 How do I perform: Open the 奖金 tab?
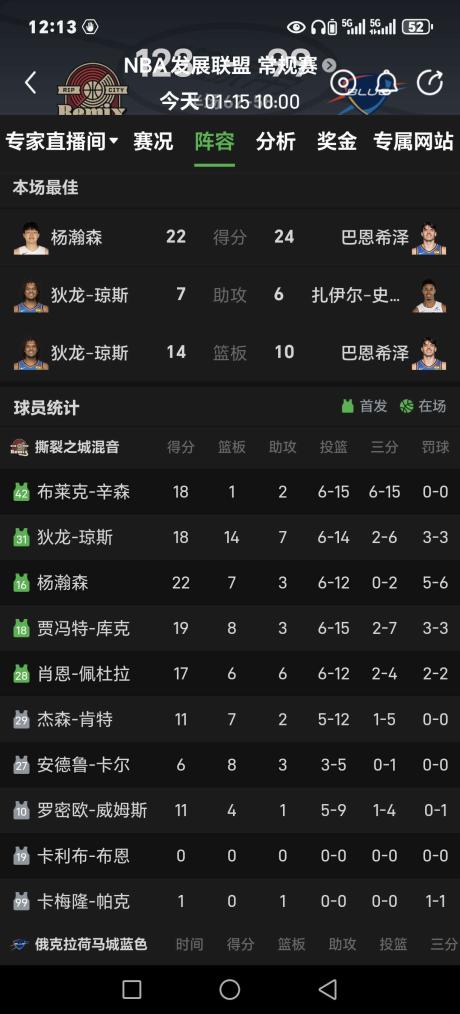(336, 141)
